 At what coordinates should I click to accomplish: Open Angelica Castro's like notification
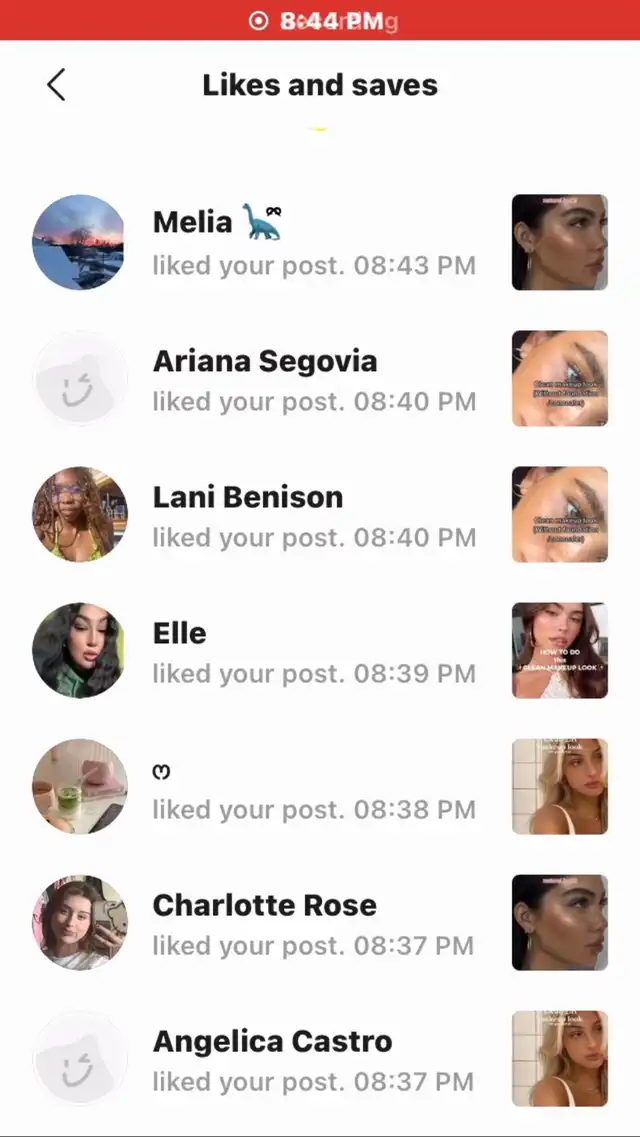[x=320, y=1059]
